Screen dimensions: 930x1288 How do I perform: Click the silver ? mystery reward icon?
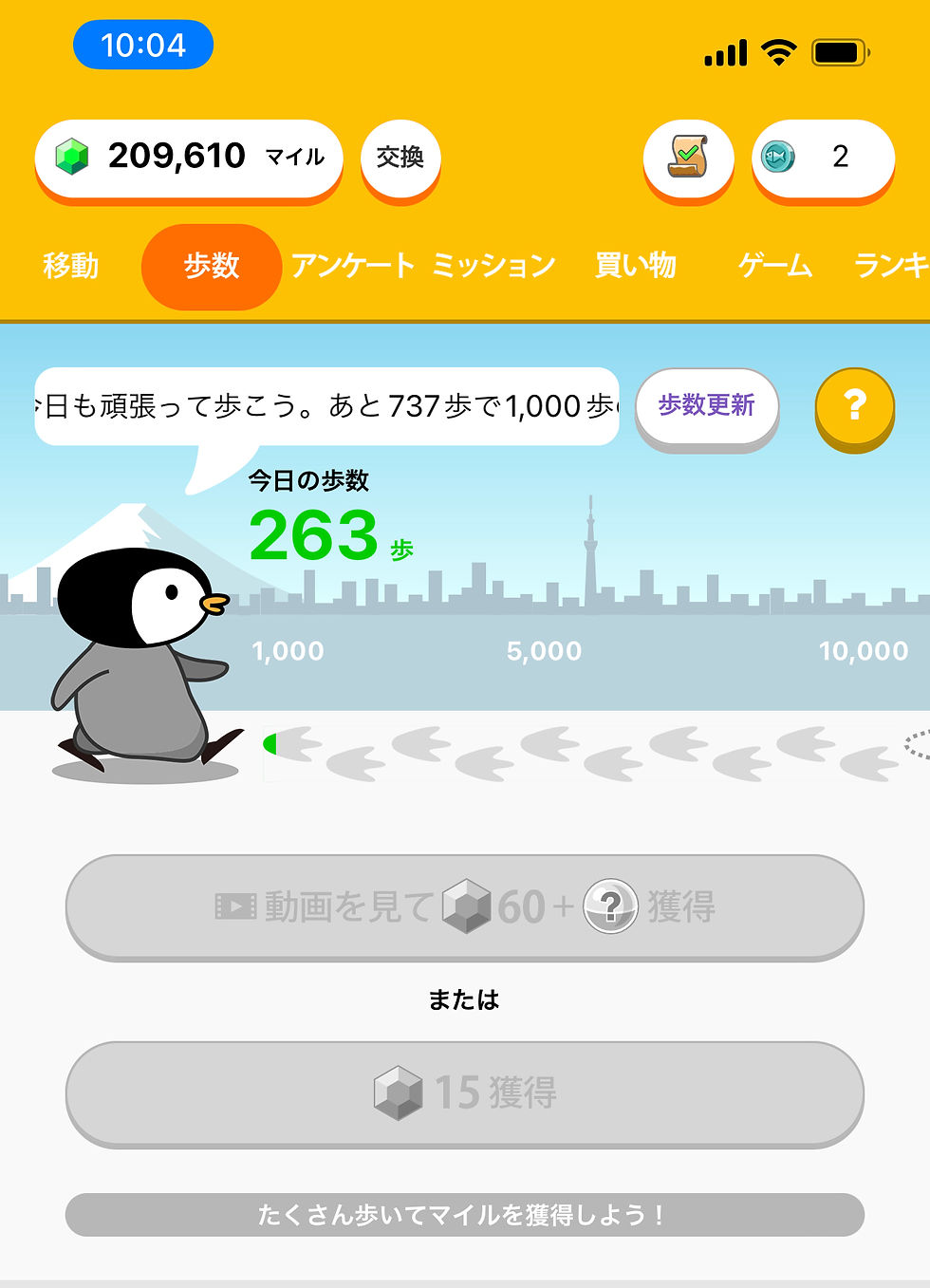(612, 908)
